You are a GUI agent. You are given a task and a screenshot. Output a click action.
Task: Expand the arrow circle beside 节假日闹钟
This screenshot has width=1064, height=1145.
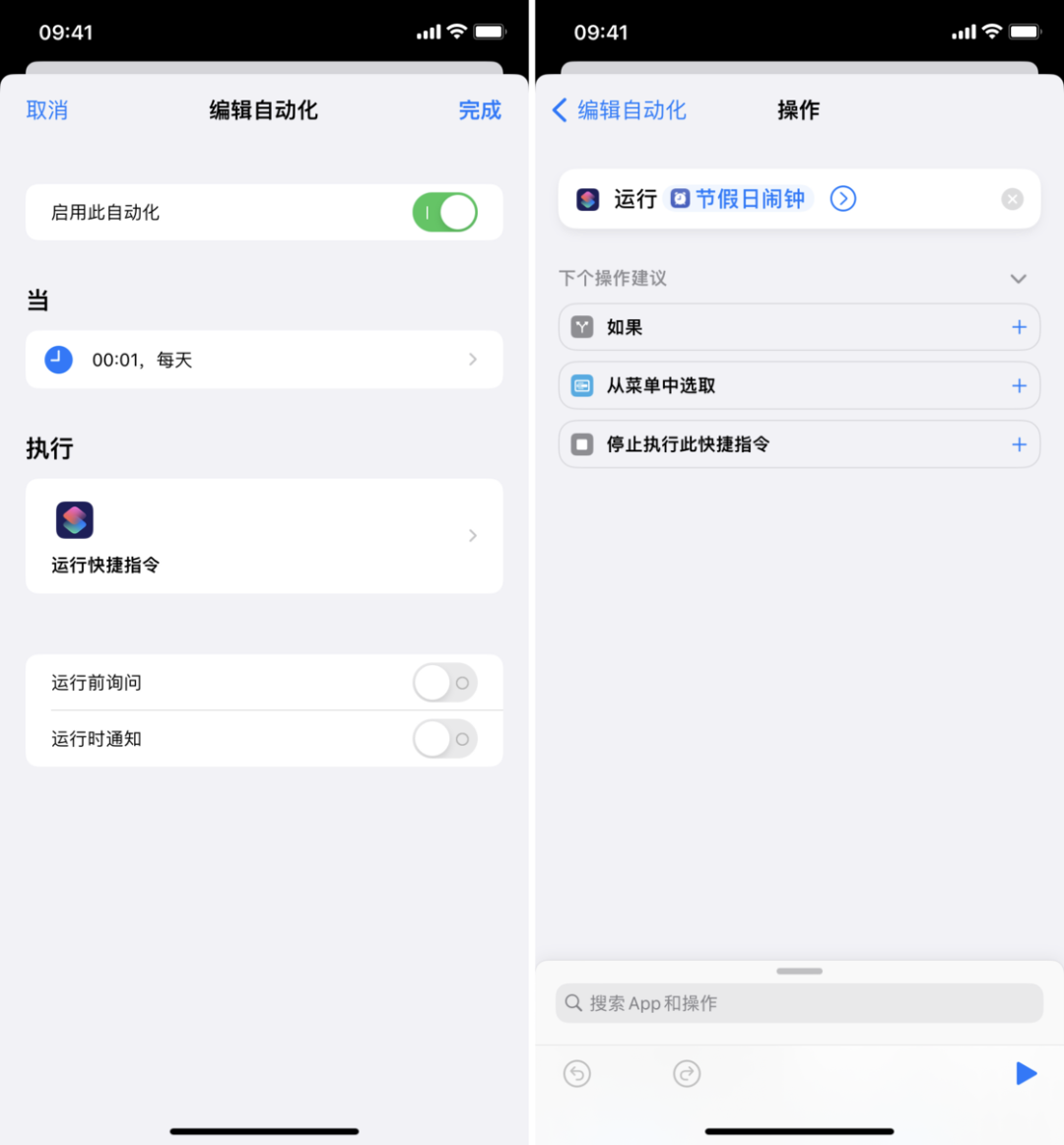point(842,199)
